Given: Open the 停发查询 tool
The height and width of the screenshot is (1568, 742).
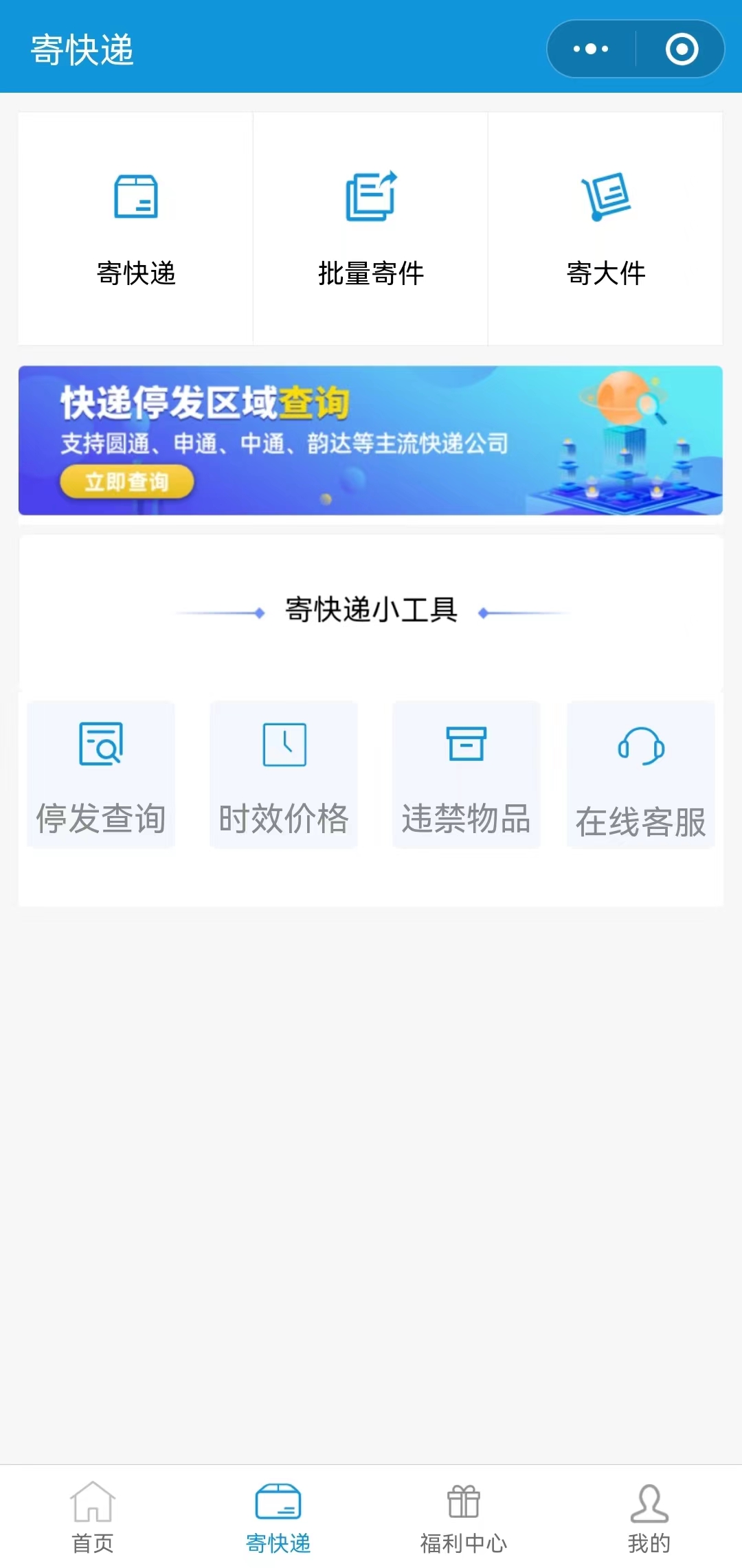Looking at the screenshot, I should point(101,775).
